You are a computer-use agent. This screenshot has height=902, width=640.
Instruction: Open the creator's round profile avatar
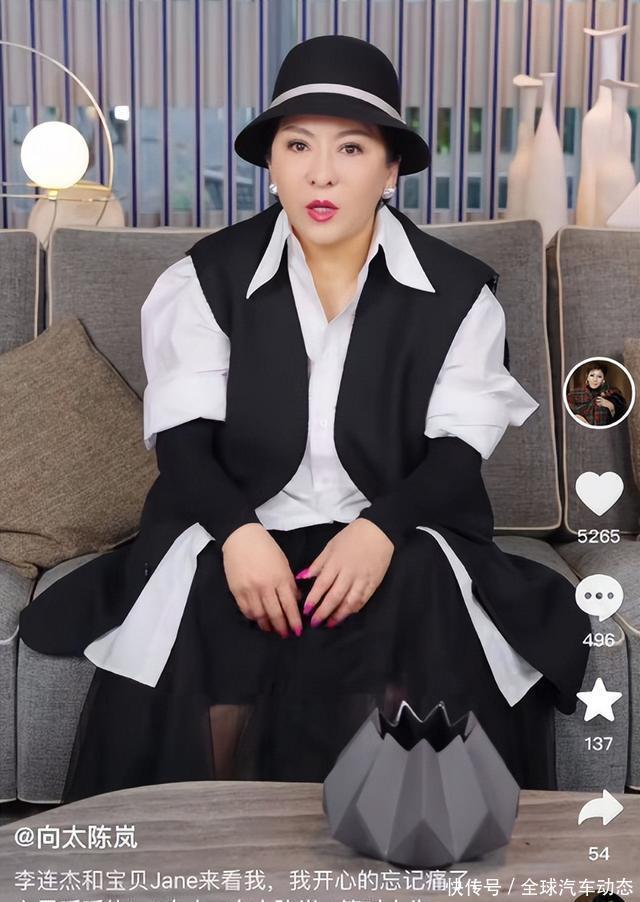(x=598, y=393)
